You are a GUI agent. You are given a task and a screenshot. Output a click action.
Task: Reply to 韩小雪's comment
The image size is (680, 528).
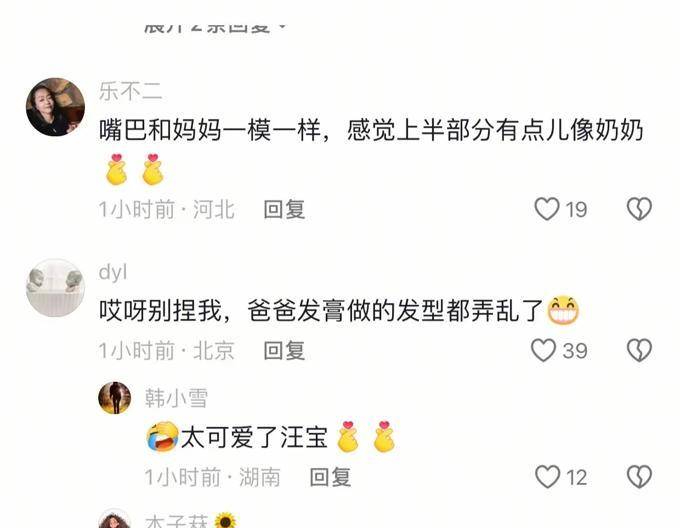(330, 477)
